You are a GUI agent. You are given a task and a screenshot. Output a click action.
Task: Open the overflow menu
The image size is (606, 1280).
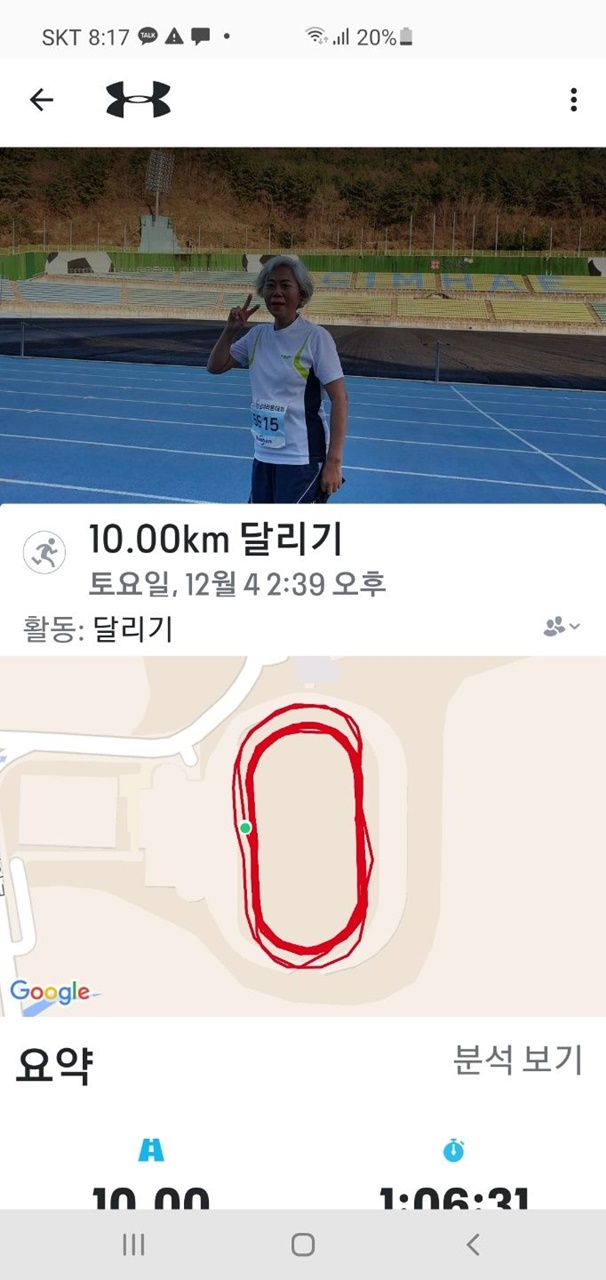click(573, 99)
